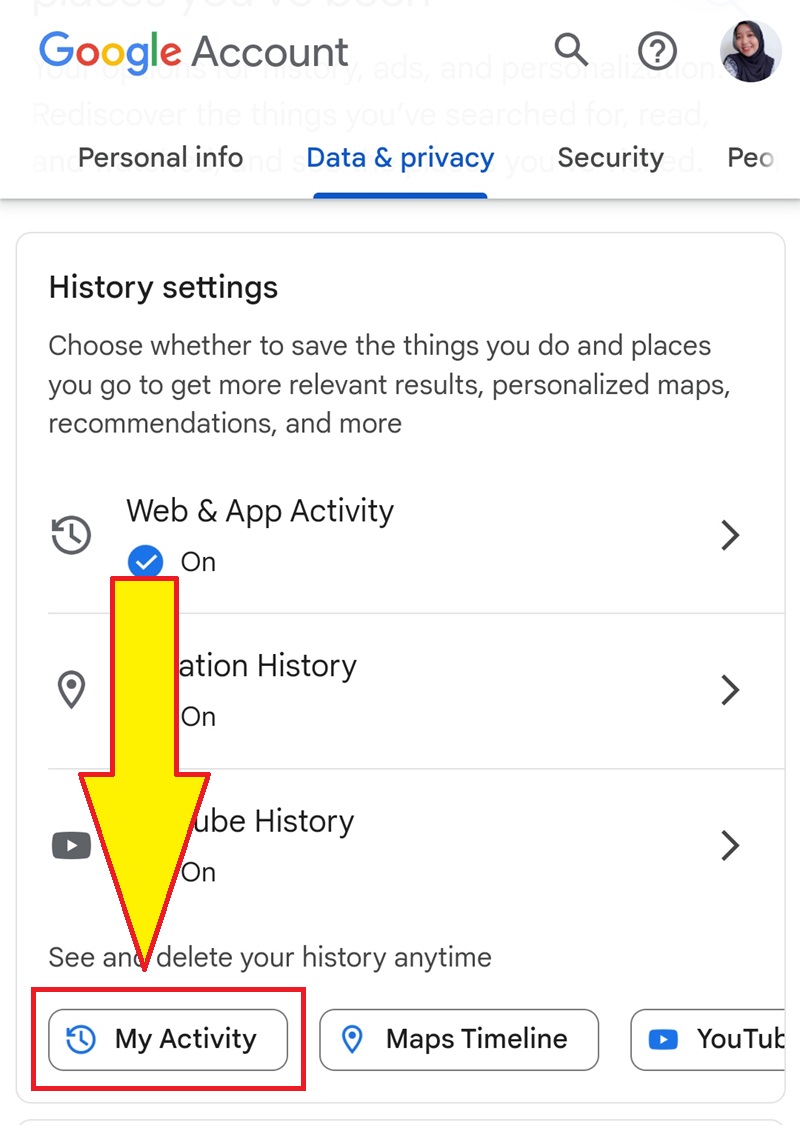
Task: Open Maps Timeline
Action: pyautogui.click(x=459, y=1040)
